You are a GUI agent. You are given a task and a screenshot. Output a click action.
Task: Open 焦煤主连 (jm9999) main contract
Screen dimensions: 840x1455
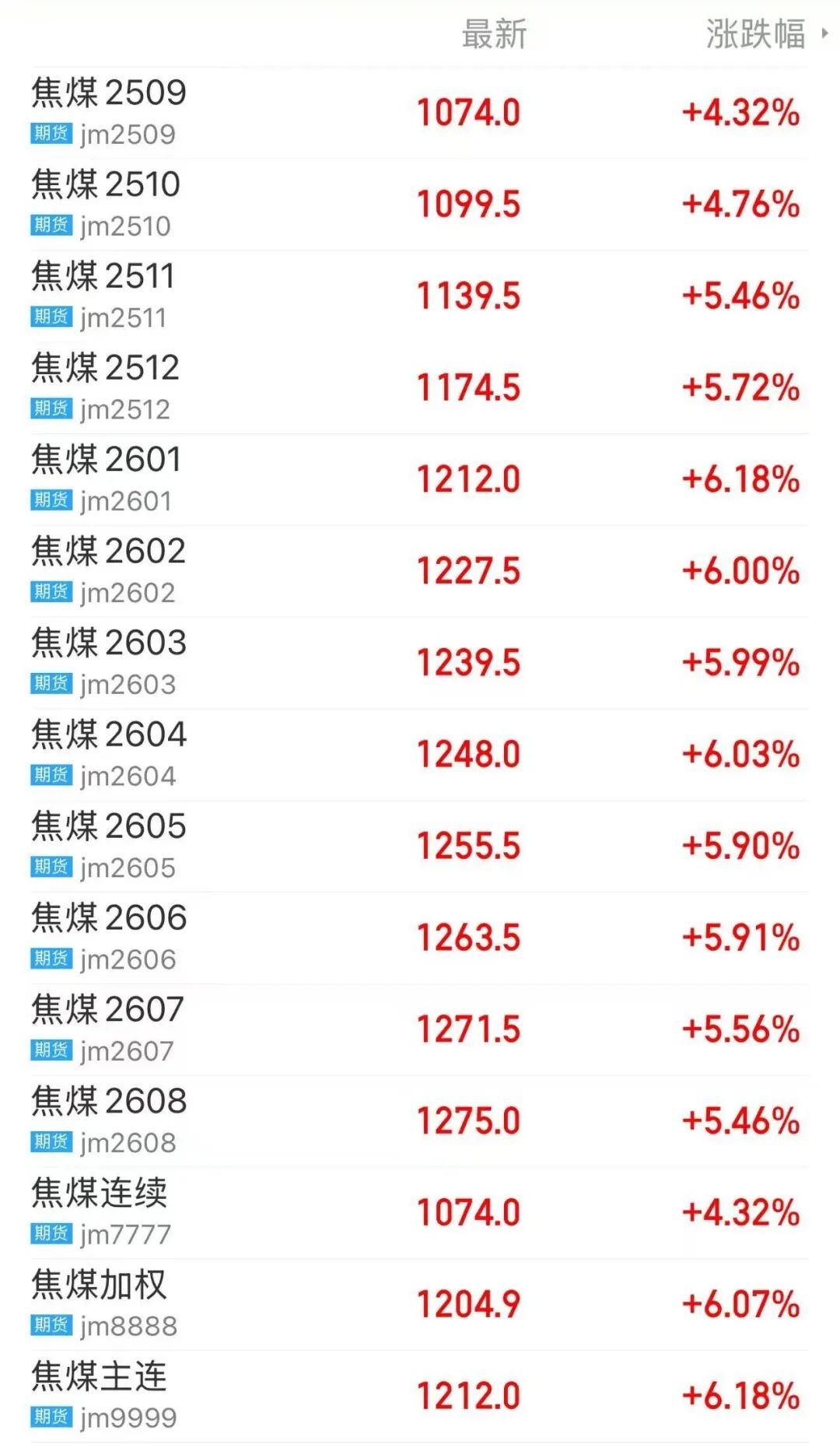click(x=100, y=1397)
